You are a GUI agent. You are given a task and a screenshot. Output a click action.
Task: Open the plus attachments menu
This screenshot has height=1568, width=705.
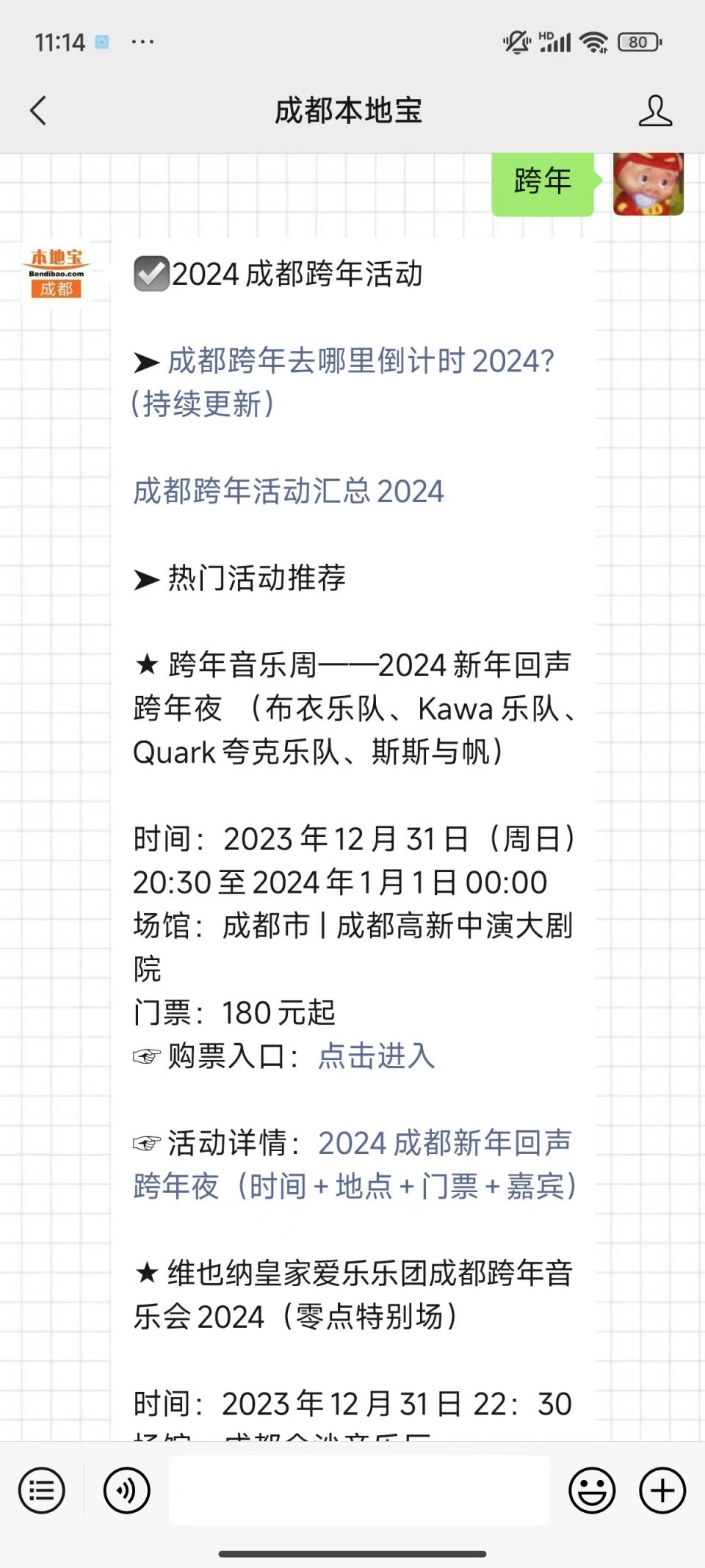662,1490
